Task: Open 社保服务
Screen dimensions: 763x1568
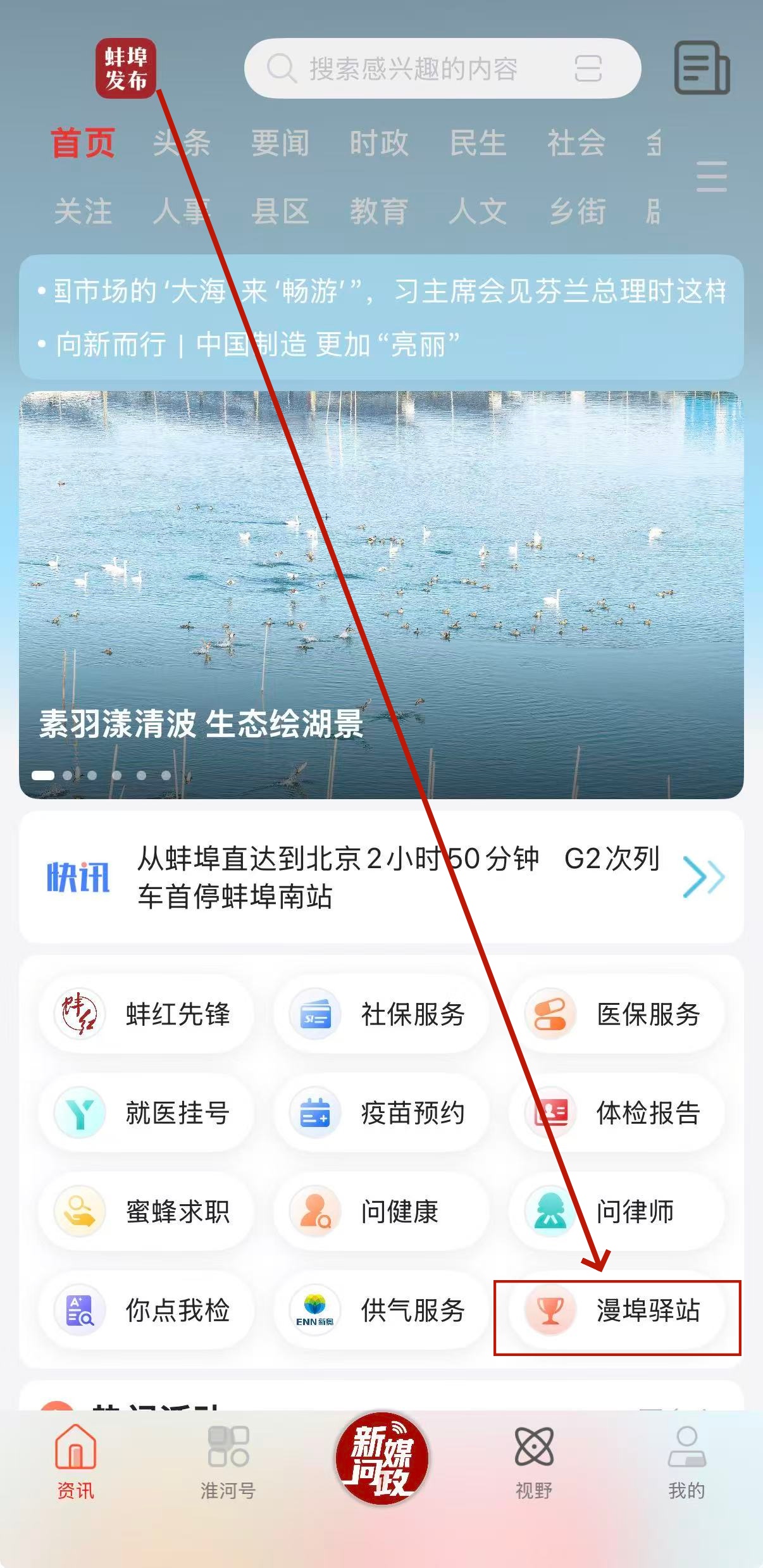Action: coord(381,1014)
